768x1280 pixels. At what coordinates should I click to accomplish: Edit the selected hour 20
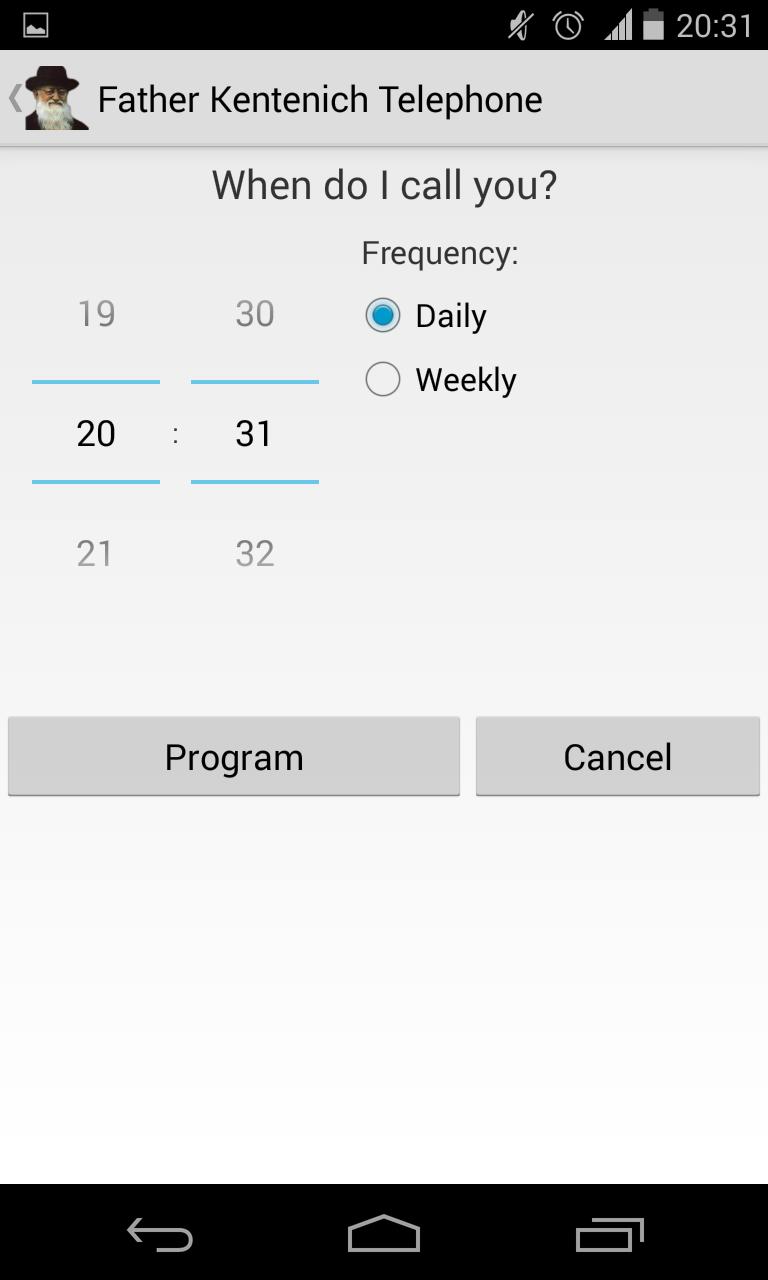pos(96,433)
